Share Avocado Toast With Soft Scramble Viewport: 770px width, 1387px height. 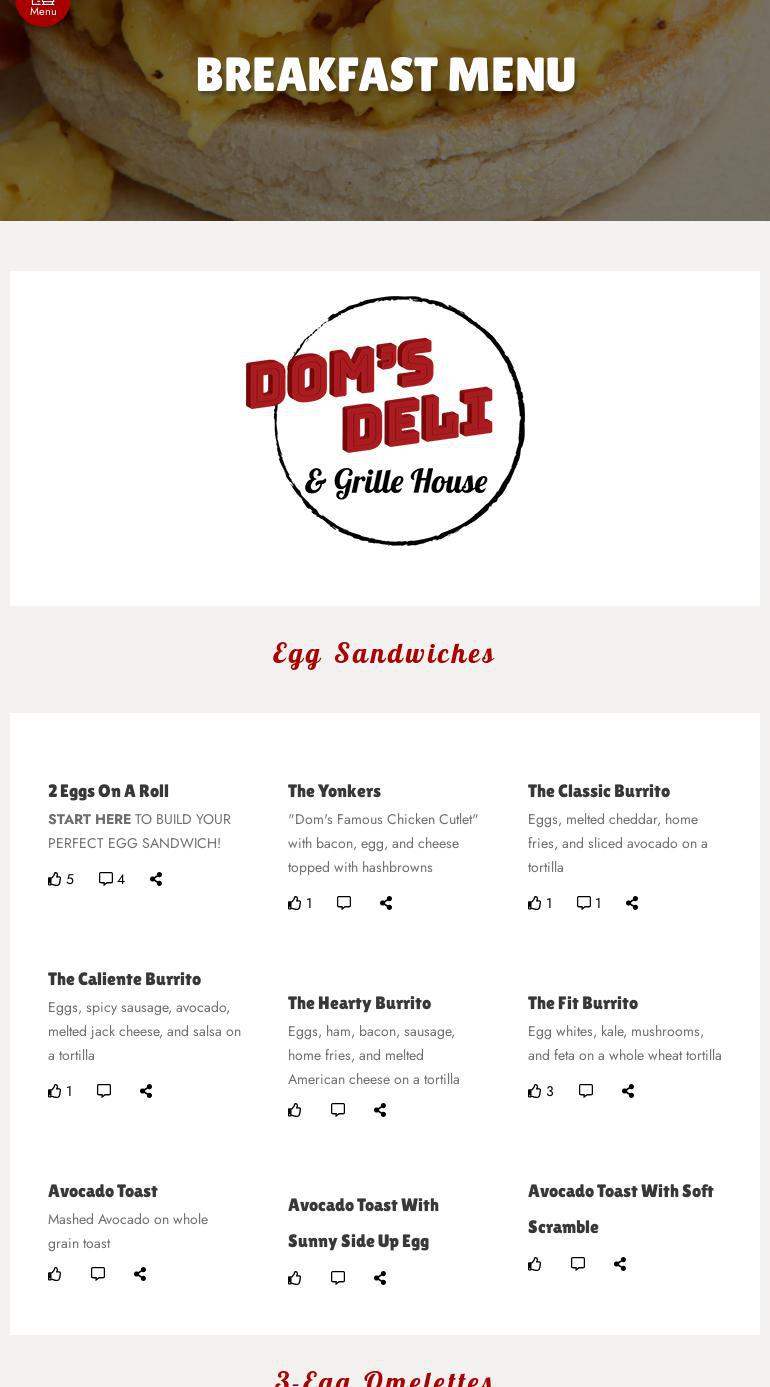[620, 1264]
